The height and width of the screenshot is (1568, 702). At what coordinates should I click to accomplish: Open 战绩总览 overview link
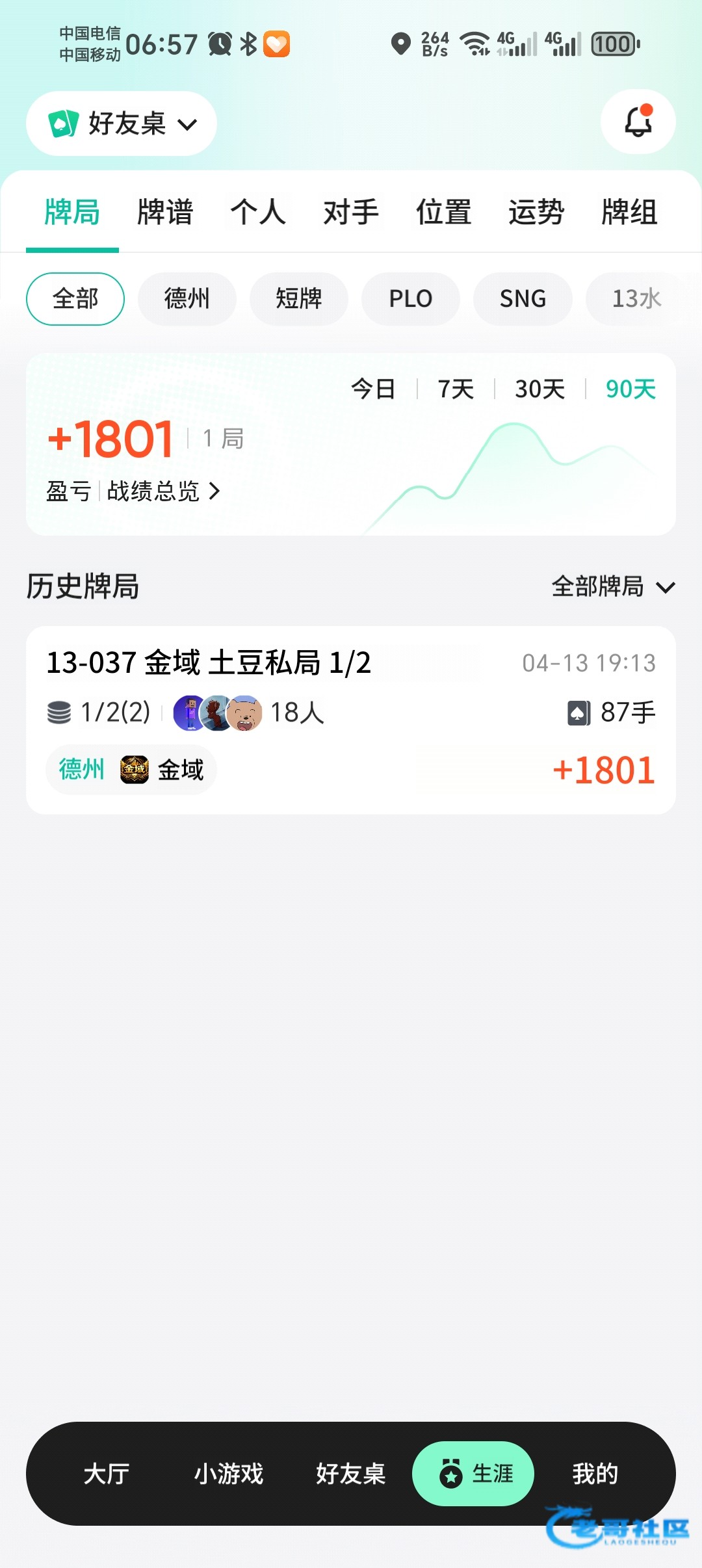click(x=163, y=491)
